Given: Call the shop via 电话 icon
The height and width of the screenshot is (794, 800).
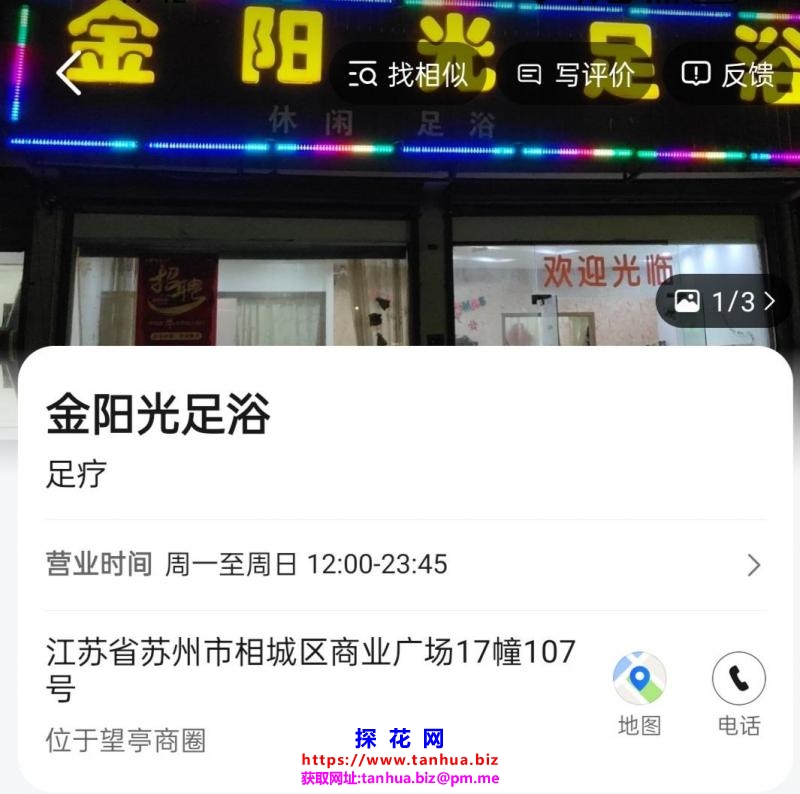Looking at the screenshot, I should coord(739,693).
